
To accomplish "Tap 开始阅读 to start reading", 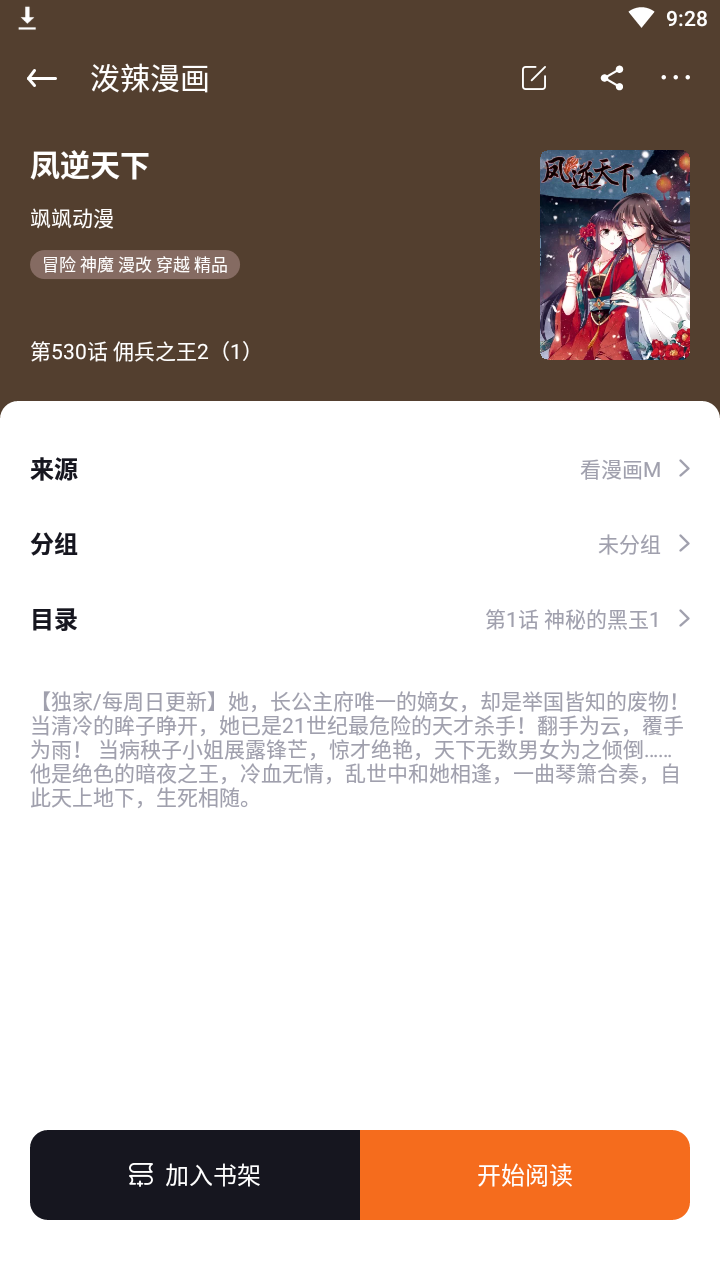I will coord(524,1175).
